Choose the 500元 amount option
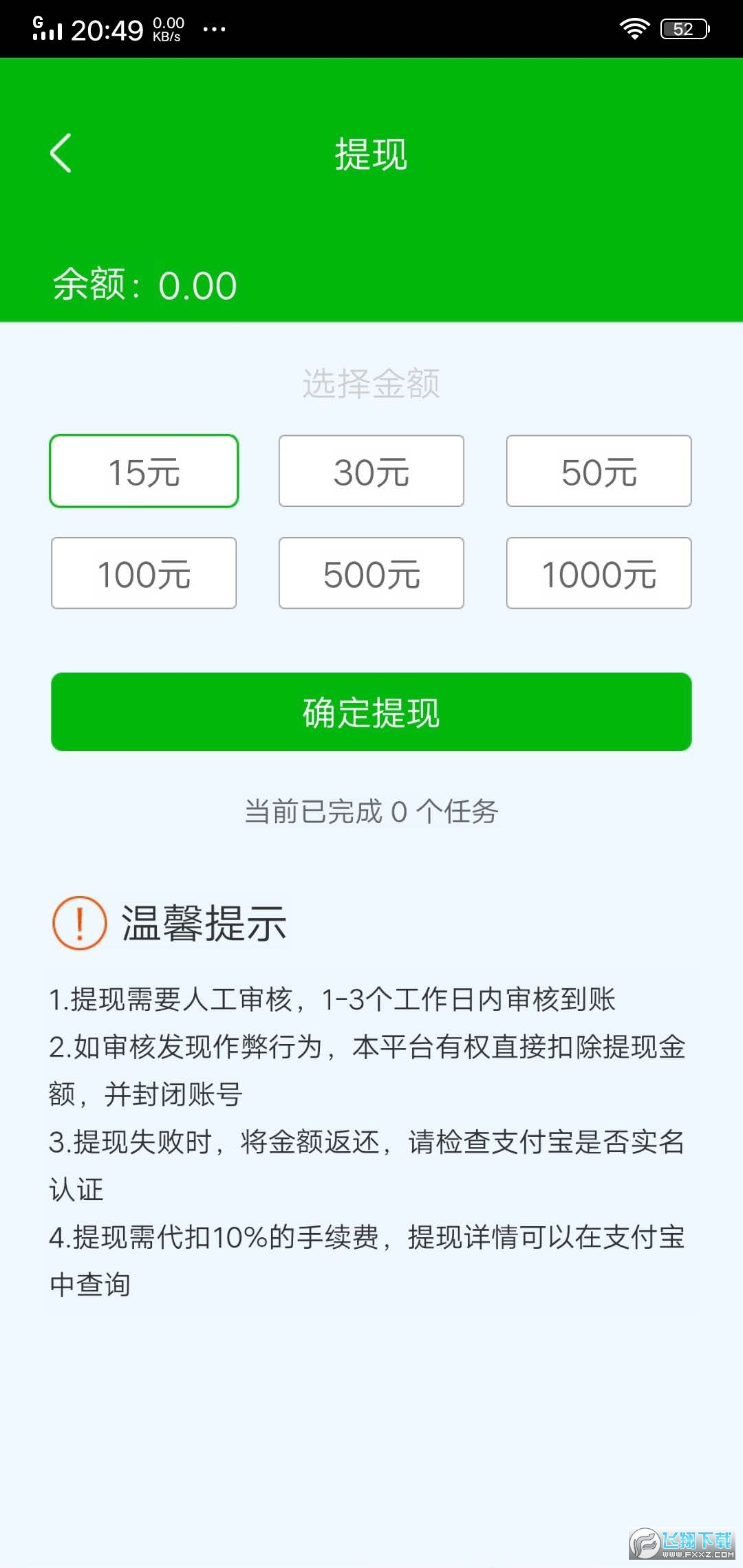This screenshot has height=1568, width=743. click(x=371, y=574)
